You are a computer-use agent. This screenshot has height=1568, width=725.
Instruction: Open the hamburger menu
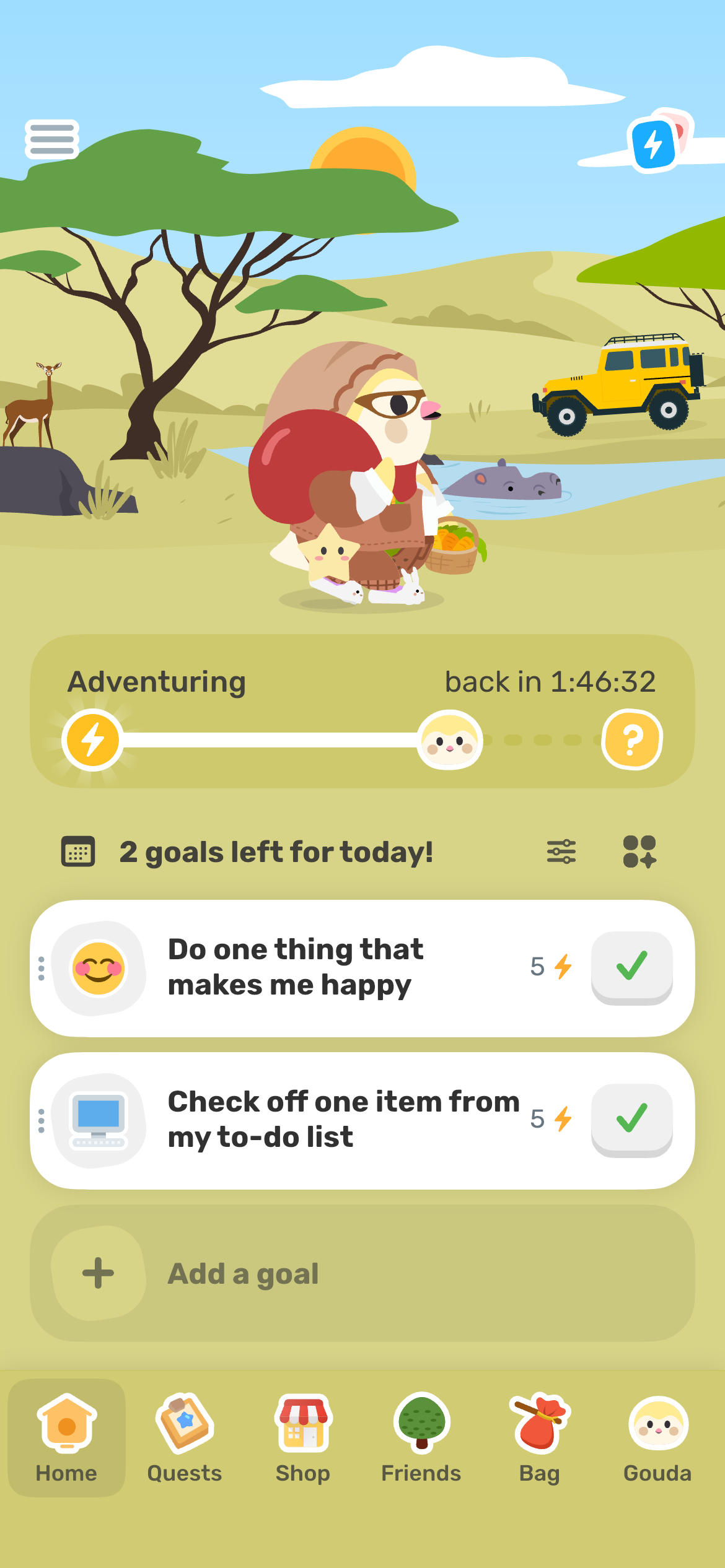[x=52, y=139]
